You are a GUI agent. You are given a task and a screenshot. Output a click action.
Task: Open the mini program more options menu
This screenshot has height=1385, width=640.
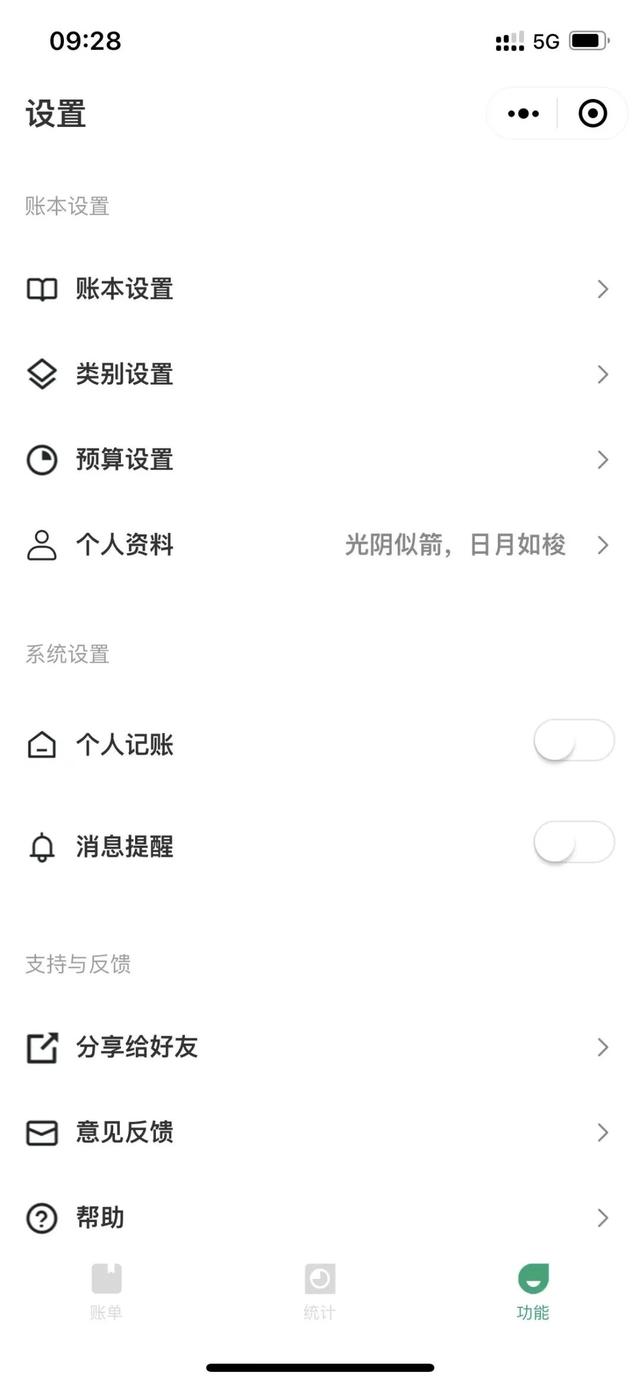523,114
